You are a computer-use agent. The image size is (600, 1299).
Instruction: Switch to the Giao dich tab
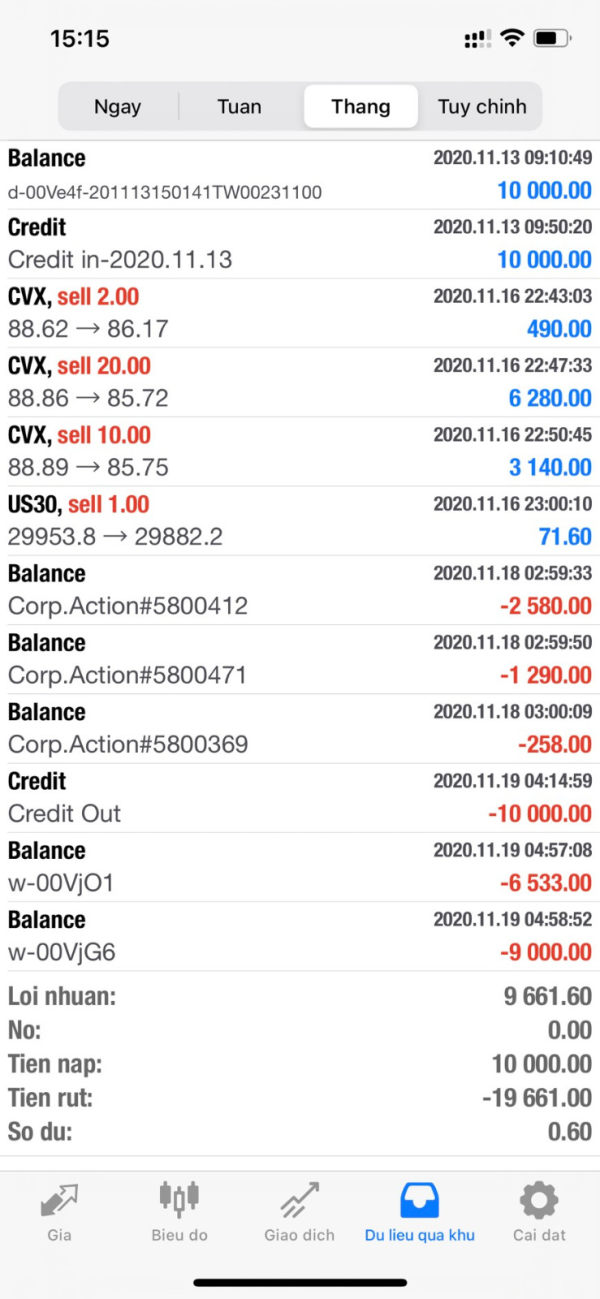click(x=300, y=1211)
